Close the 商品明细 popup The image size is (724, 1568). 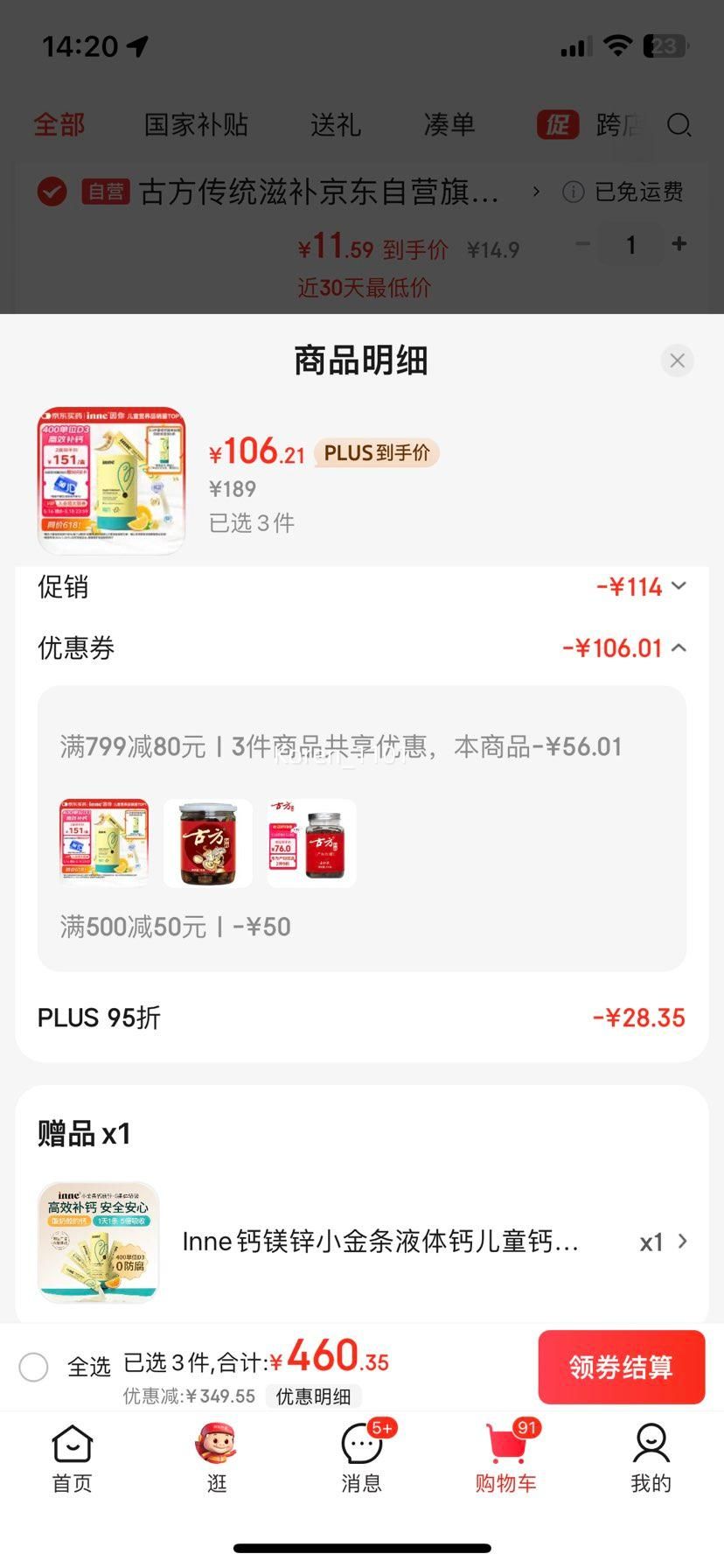(677, 360)
